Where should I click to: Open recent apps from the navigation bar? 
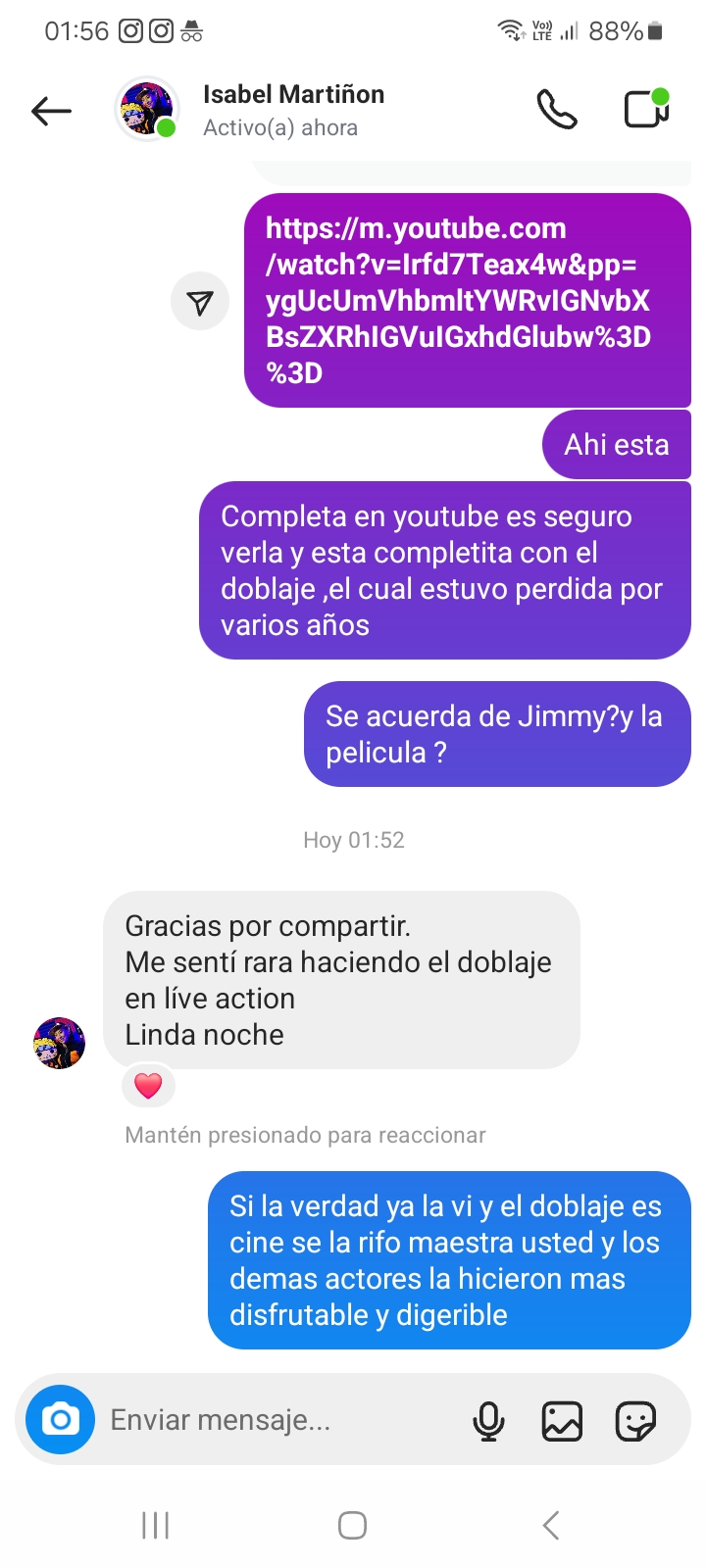tap(156, 1525)
